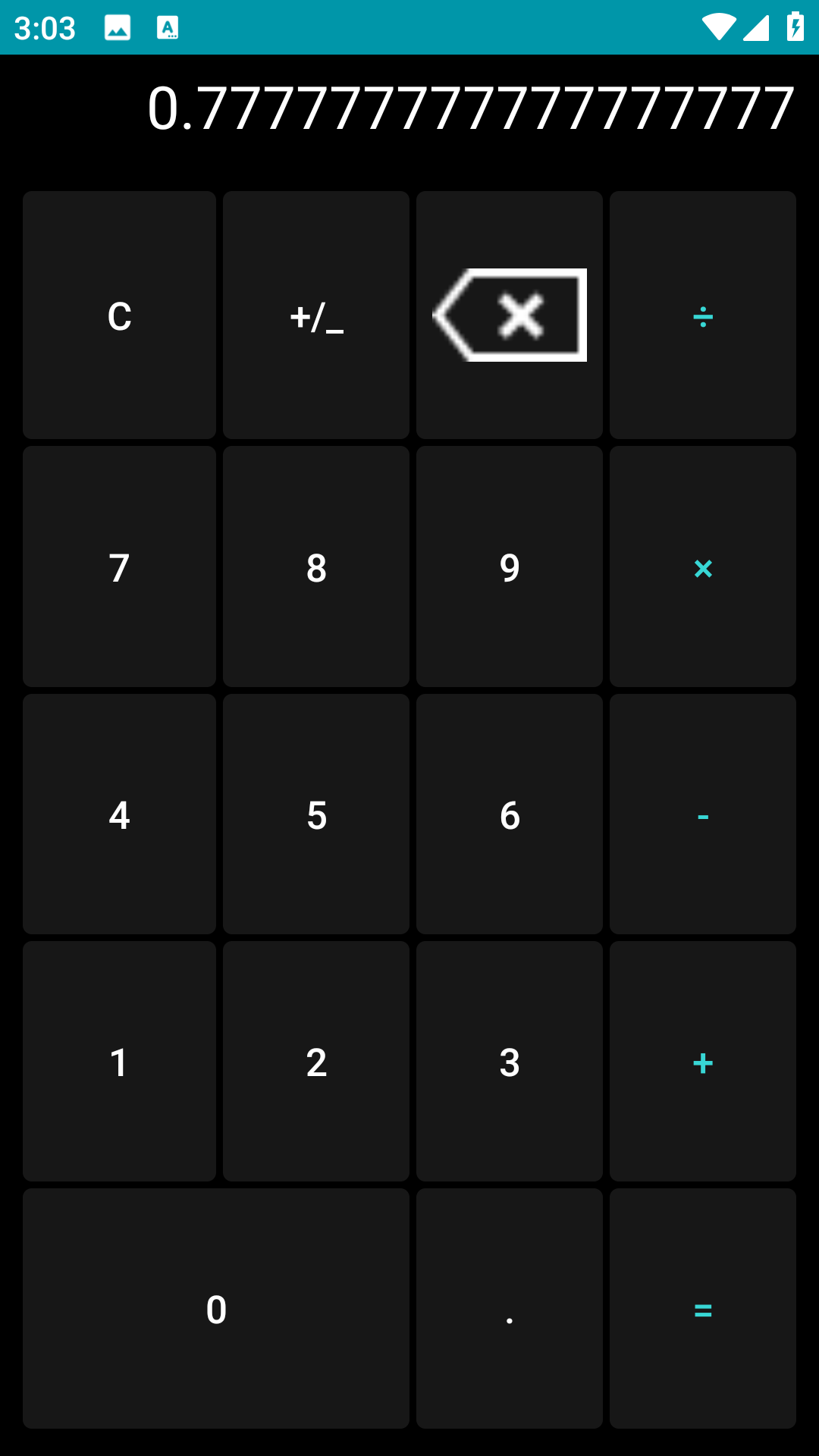Image resolution: width=819 pixels, height=1456 pixels.
Task: Select the division operator
Action: pyautogui.click(x=703, y=315)
